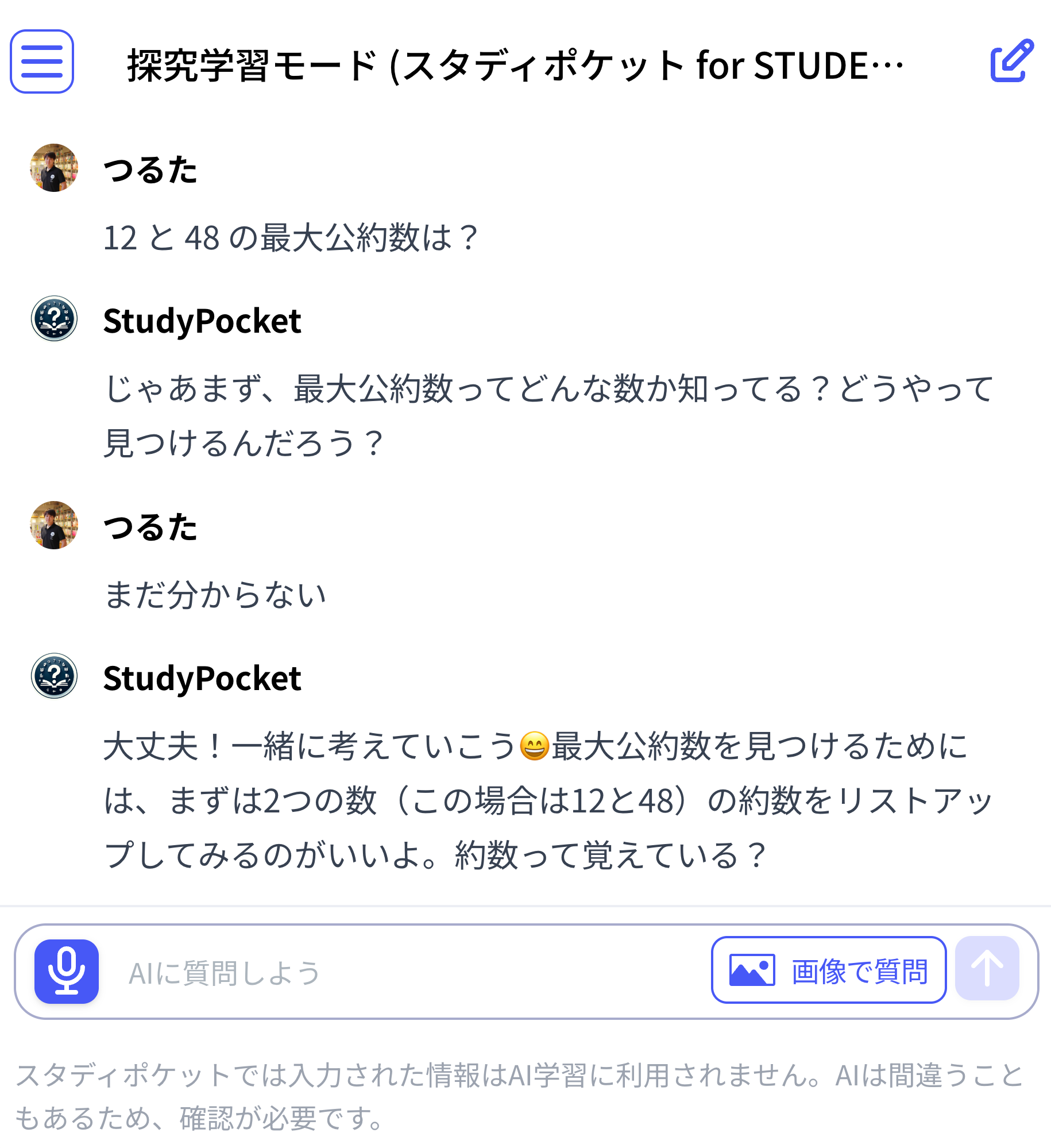Send message with the up arrow button
1051x1148 pixels.
click(987, 969)
